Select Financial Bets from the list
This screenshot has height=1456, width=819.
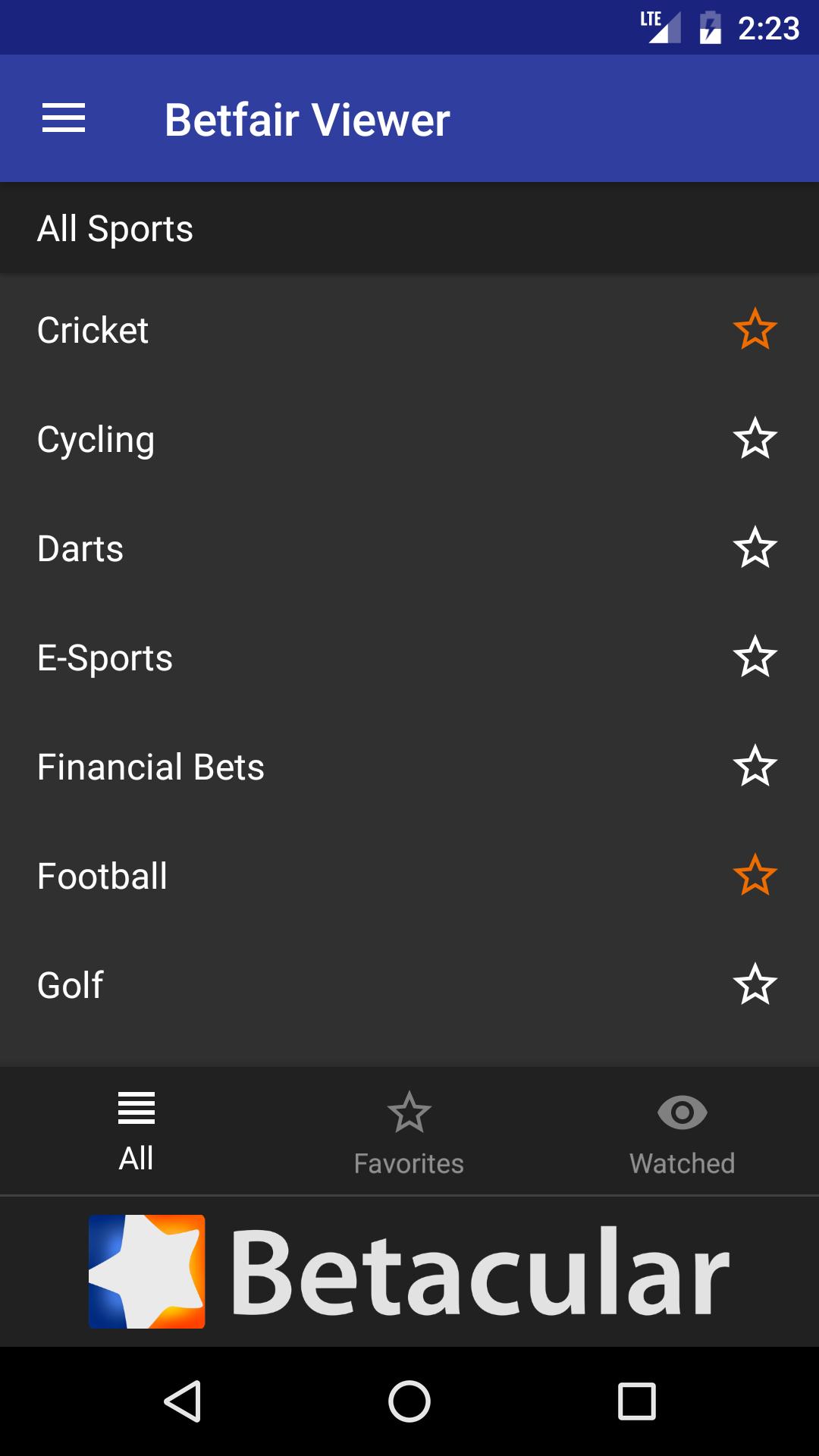click(303, 767)
